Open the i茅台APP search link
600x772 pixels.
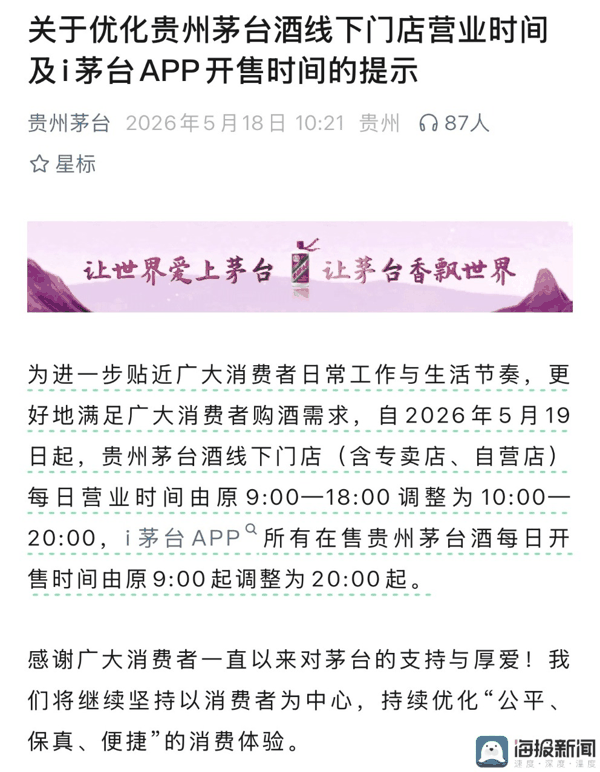tap(191, 537)
